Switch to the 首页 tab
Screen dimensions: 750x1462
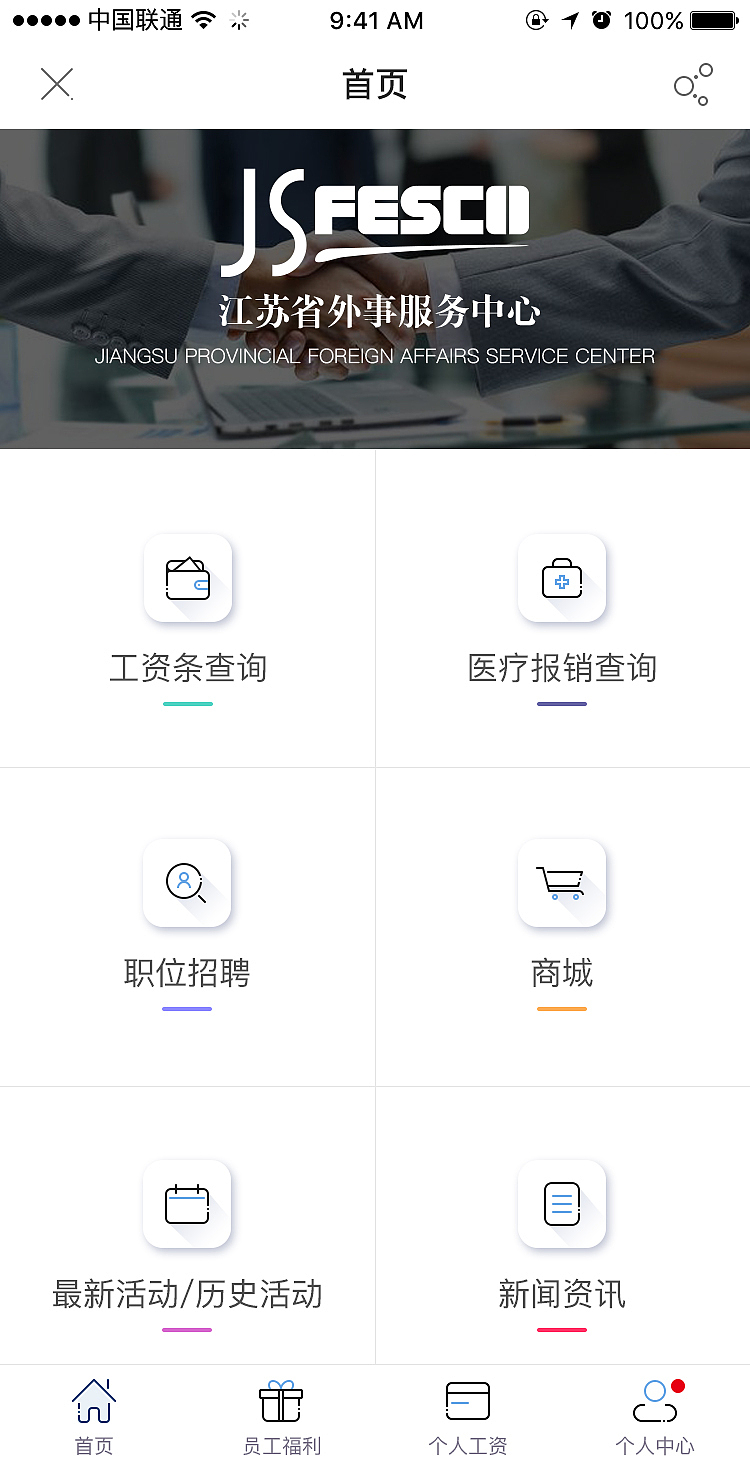pos(93,1414)
